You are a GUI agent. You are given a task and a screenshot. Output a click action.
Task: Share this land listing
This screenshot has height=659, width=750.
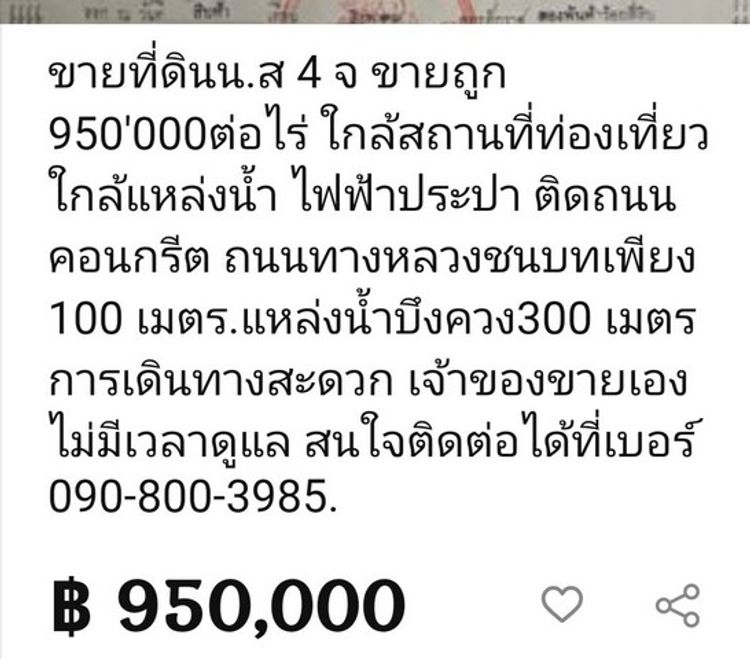678,605
